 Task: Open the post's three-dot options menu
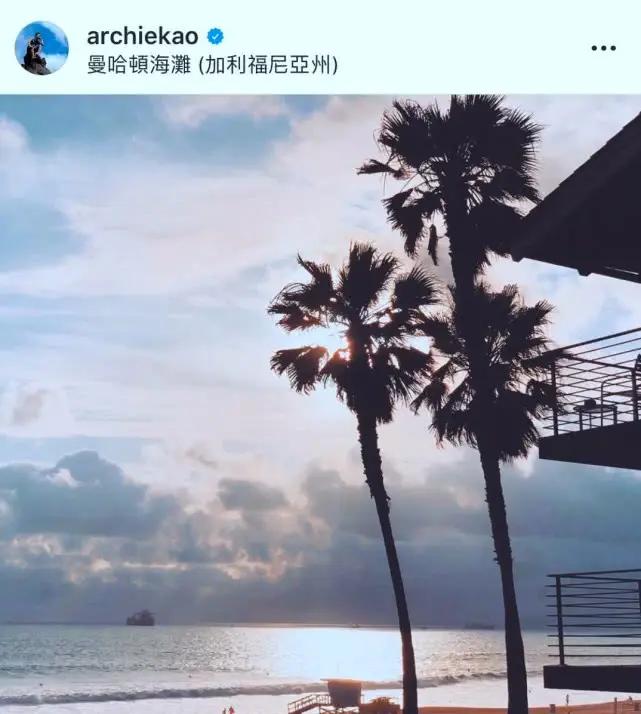[x=604, y=48]
